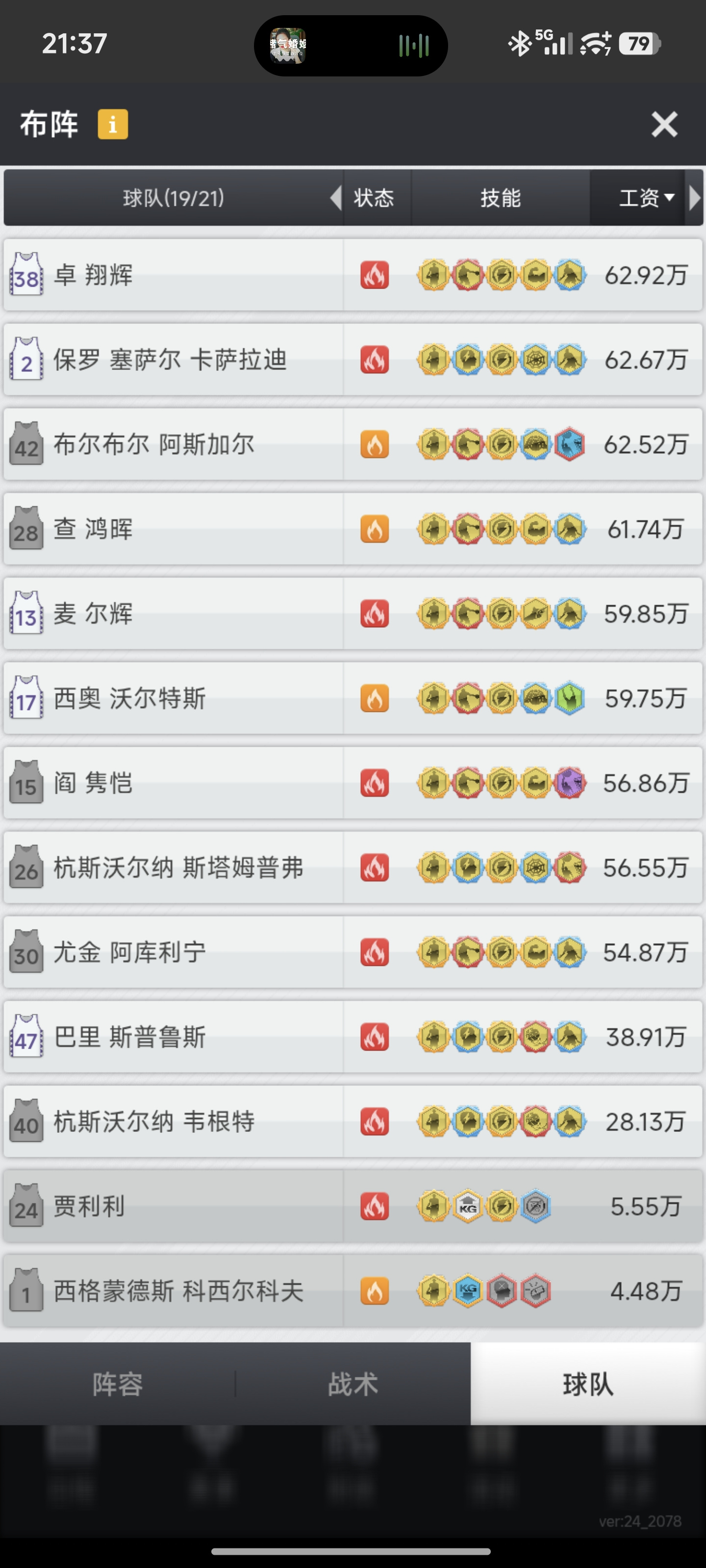The image size is (706, 1568).
Task: Open 巴里 斯普鲁斯 player entry
Action: pyautogui.click(x=353, y=1037)
